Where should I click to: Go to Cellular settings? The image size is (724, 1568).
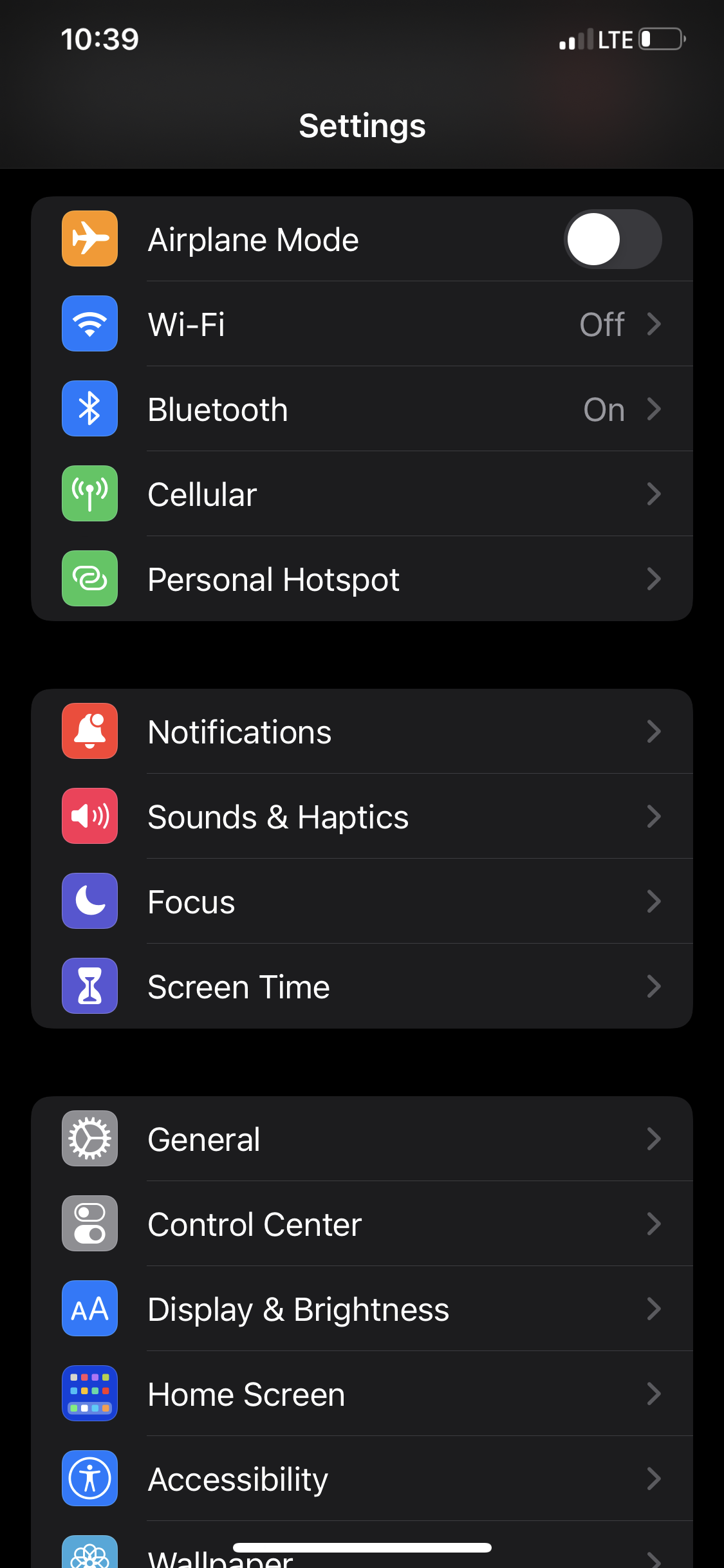(x=362, y=494)
